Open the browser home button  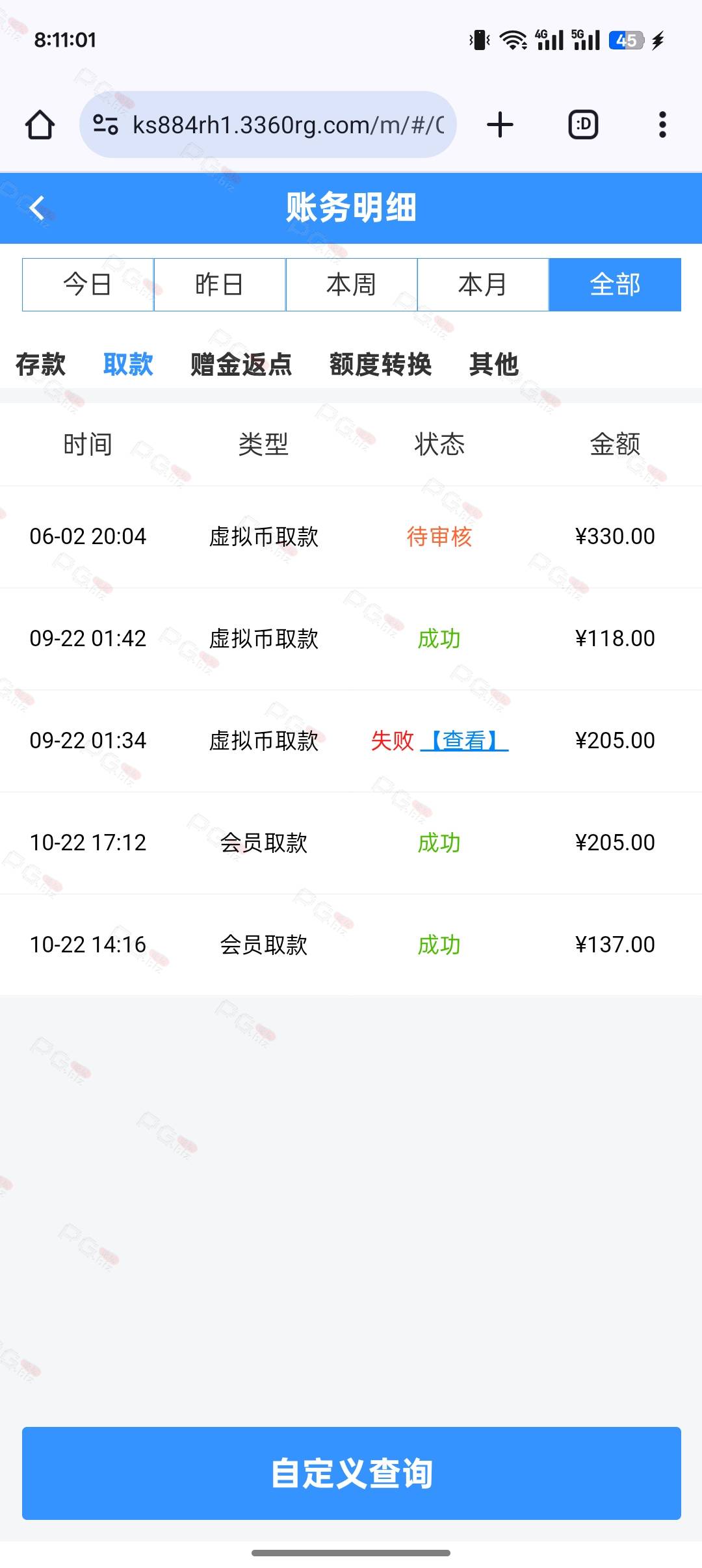tap(40, 125)
